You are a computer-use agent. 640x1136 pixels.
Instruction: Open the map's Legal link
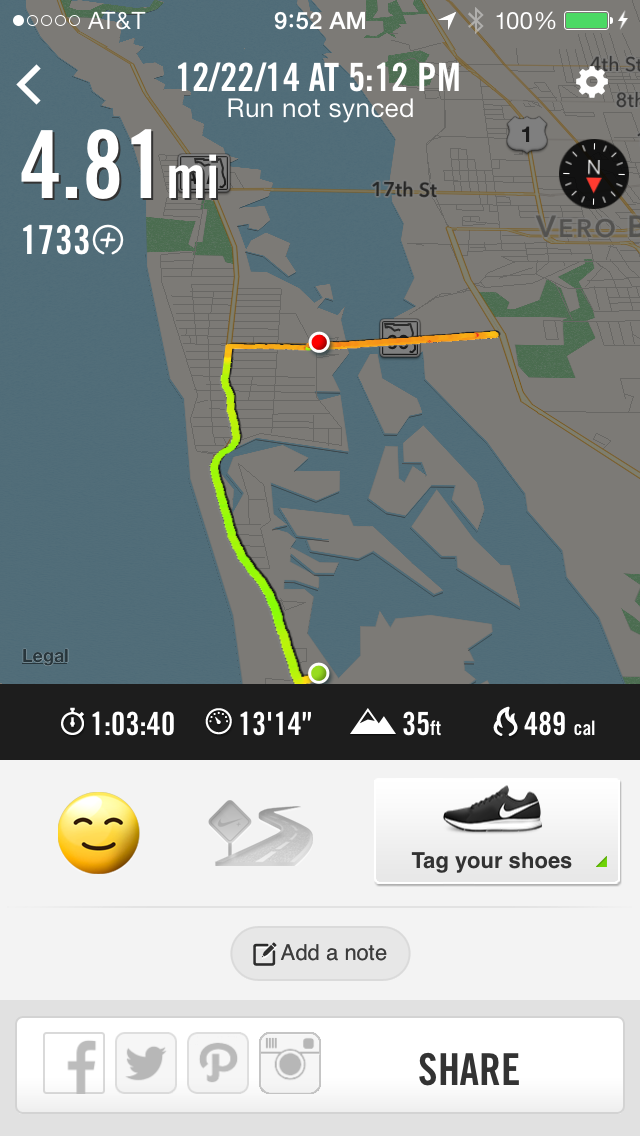pos(45,656)
